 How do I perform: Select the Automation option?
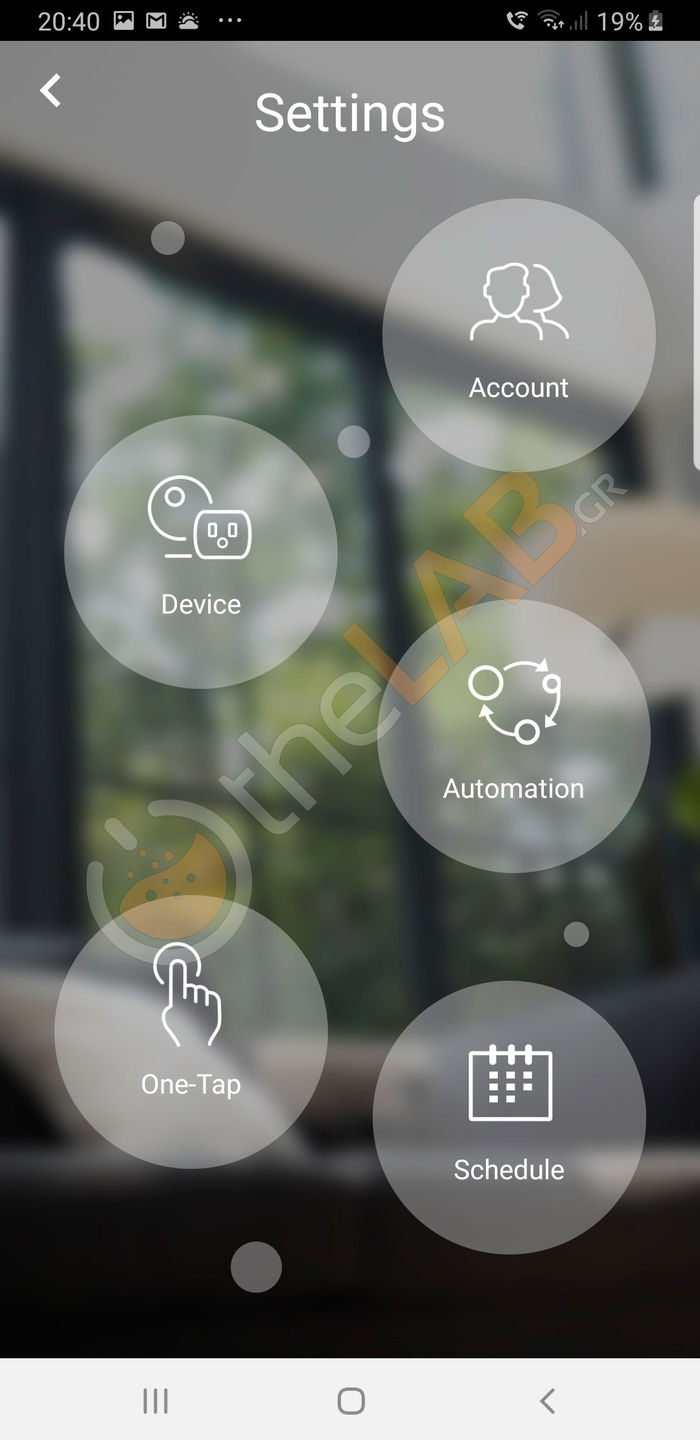(514, 736)
